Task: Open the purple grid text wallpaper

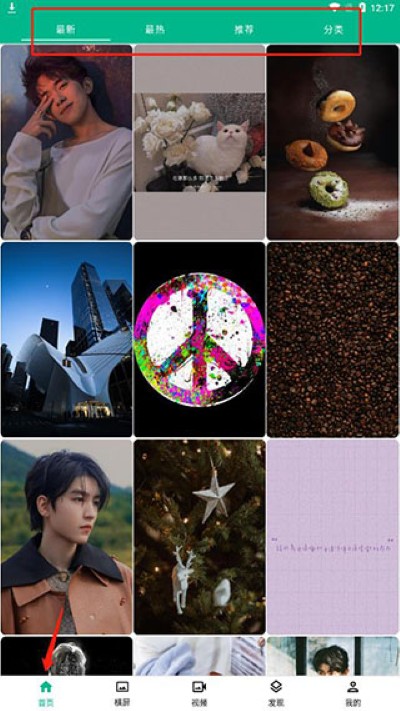Action: 332,536
